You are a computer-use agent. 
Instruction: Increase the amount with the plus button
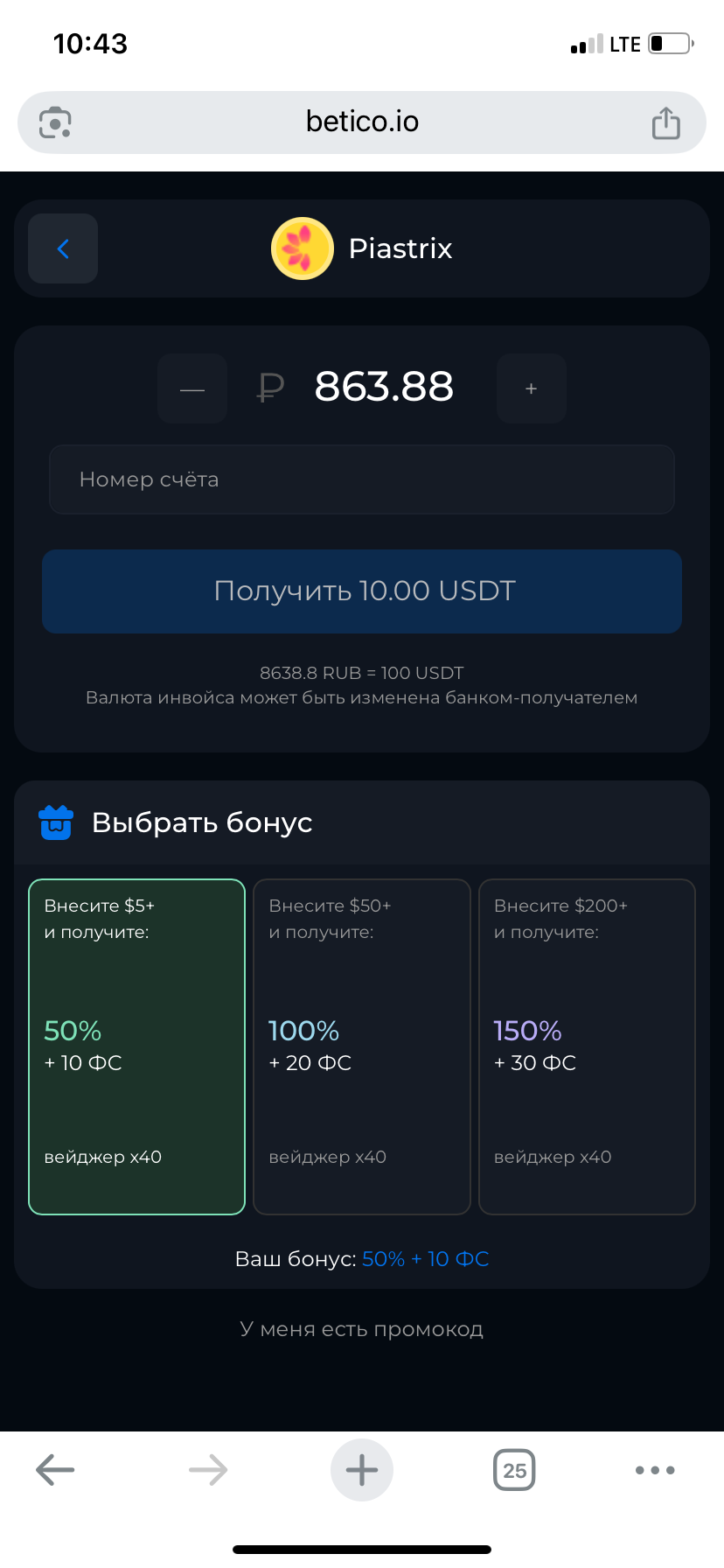(531, 388)
